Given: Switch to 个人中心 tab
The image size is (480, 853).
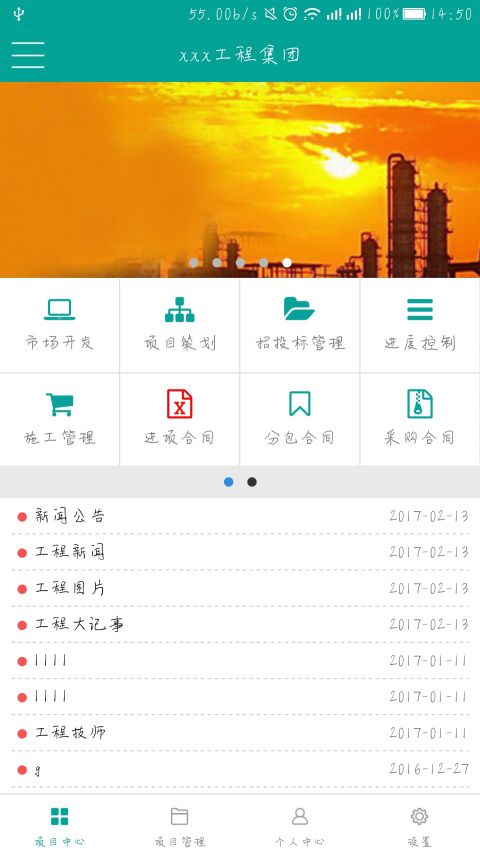Looking at the screenshot, I should (x=300, y=826).
